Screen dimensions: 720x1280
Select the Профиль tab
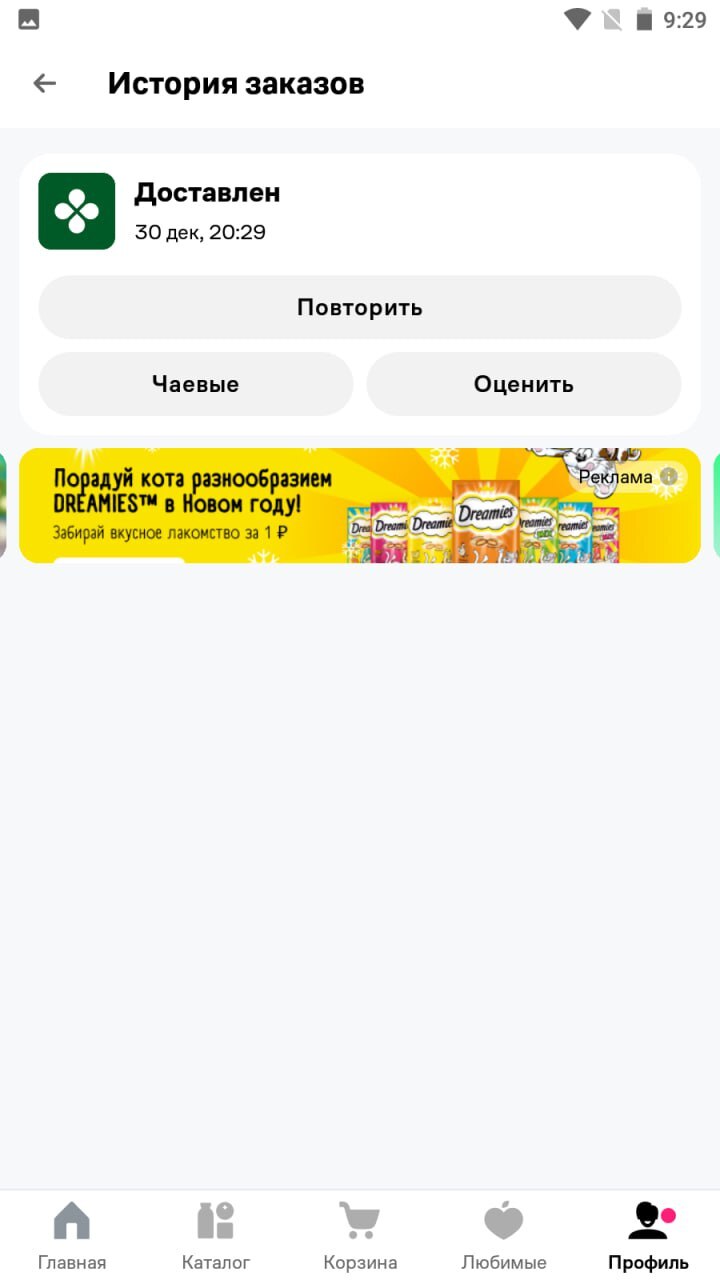648,1235
